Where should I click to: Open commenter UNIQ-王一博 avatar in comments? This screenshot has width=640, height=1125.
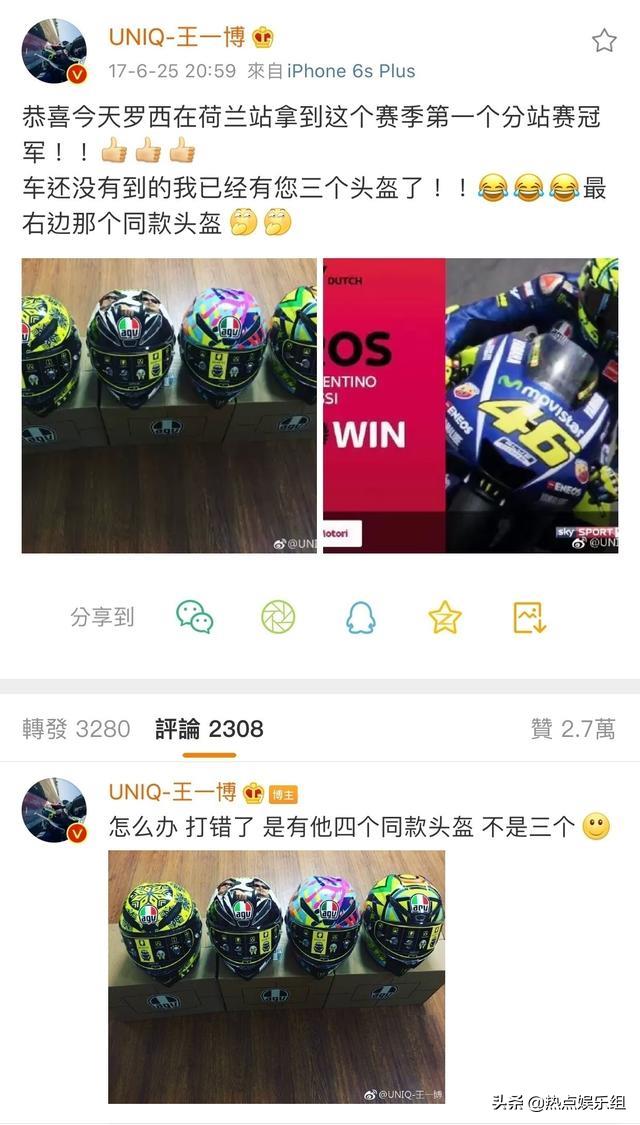click(54, 810)
